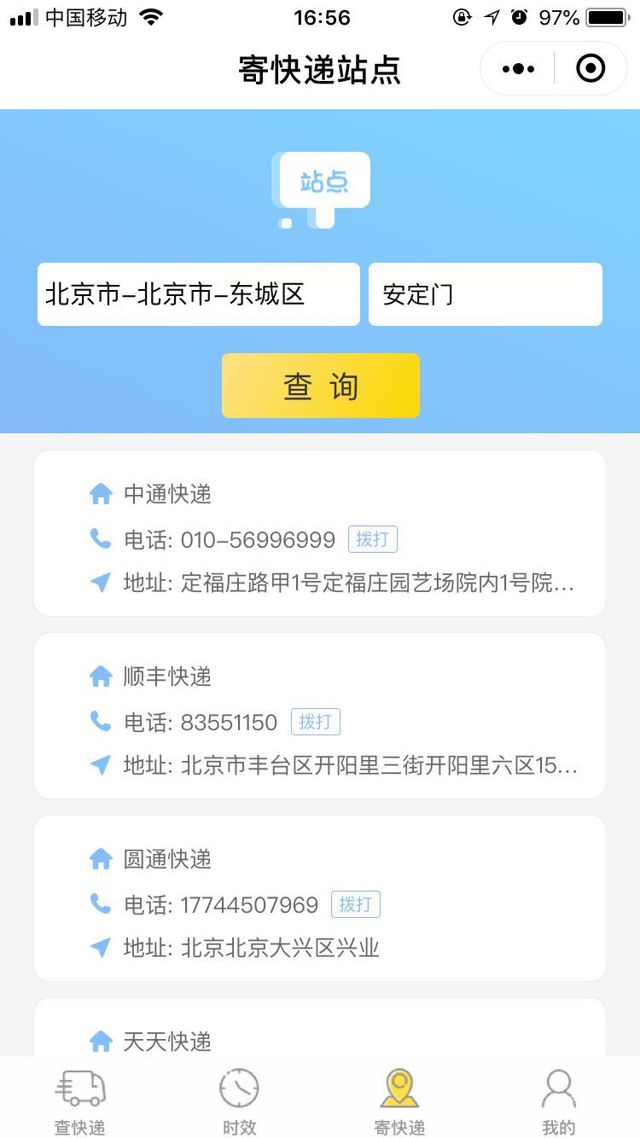Screen dimensions: 640x1138
Task: Switch to the 时效 tab
Action: pos(239,1100)
